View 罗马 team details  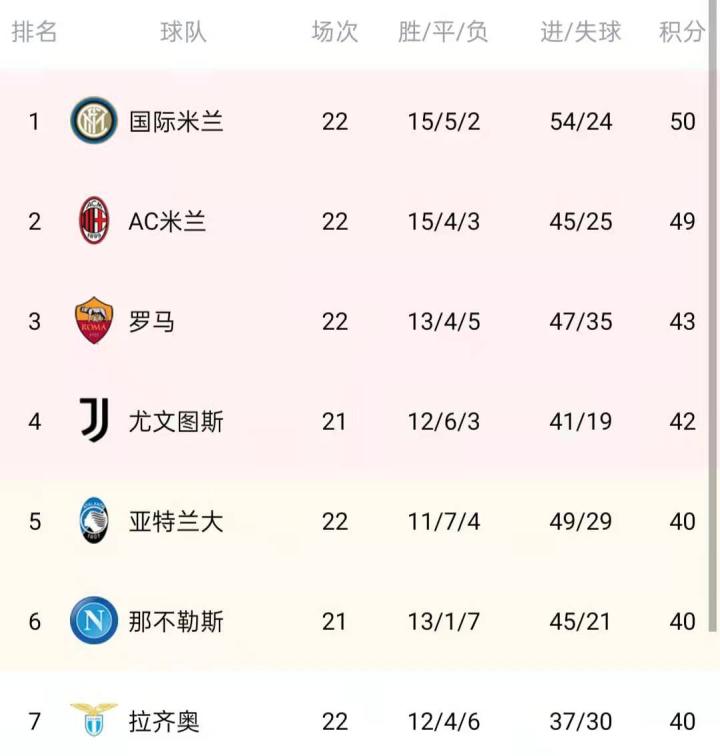point(355,321)
